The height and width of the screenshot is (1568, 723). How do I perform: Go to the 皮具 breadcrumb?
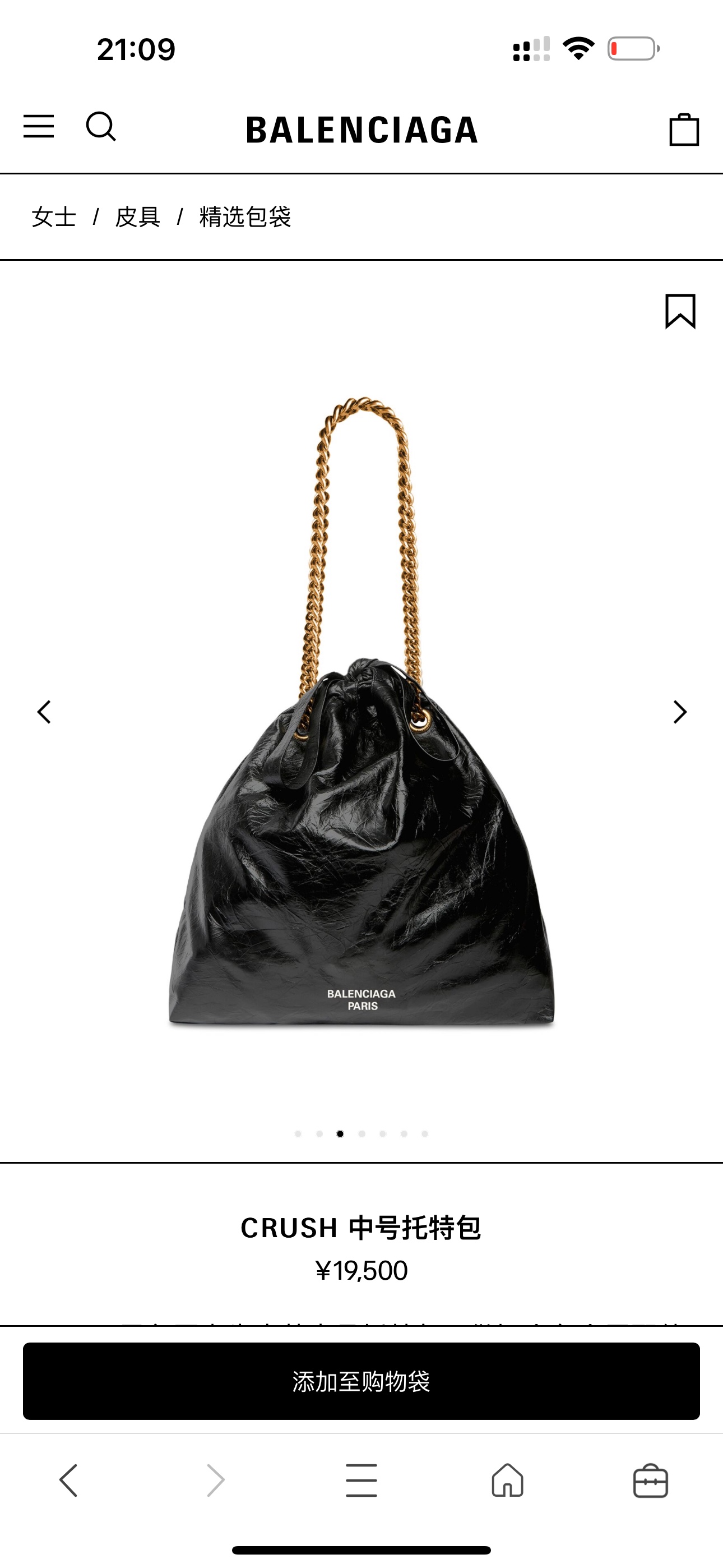click(138, 217)
